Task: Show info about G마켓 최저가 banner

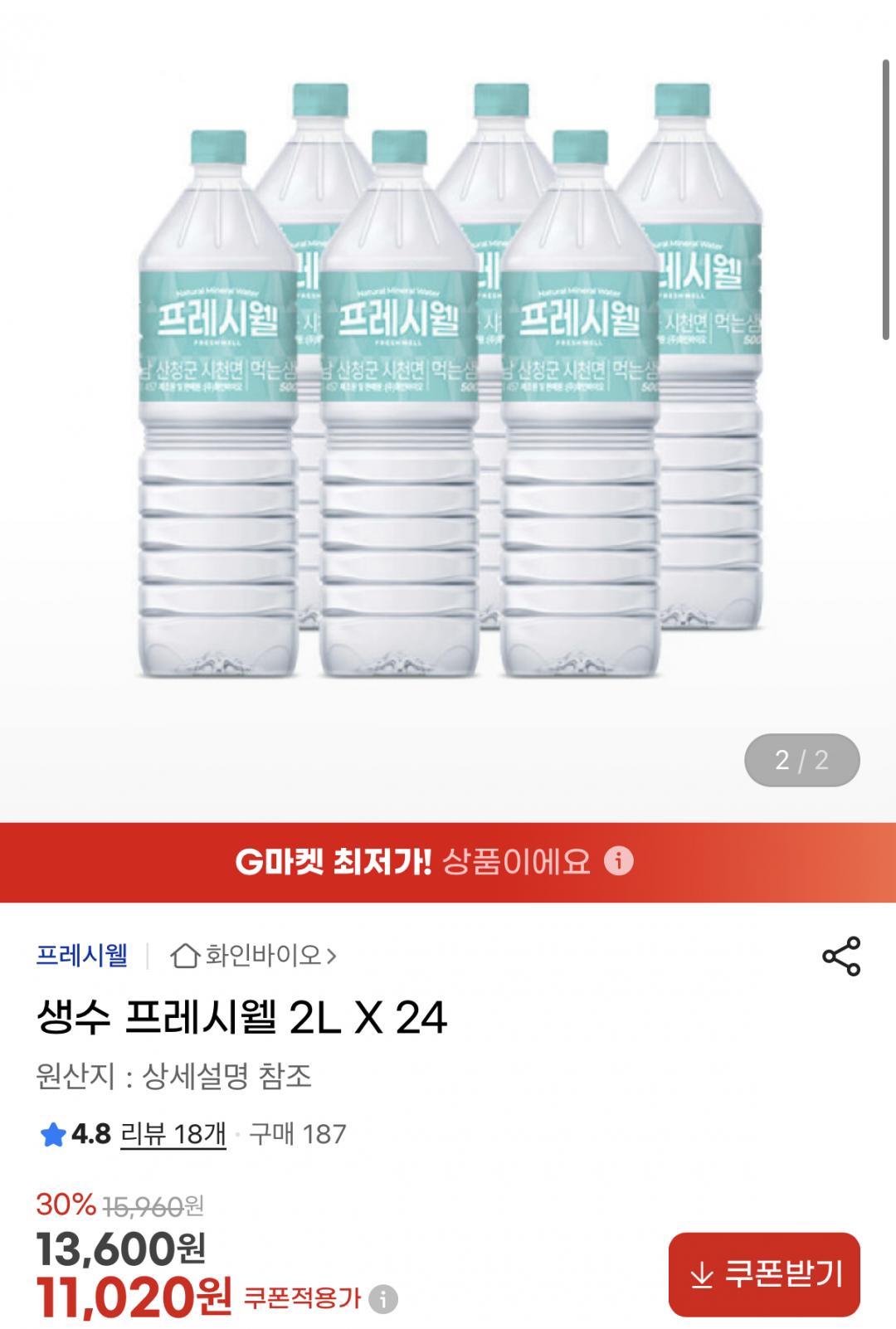Action: 618,862
